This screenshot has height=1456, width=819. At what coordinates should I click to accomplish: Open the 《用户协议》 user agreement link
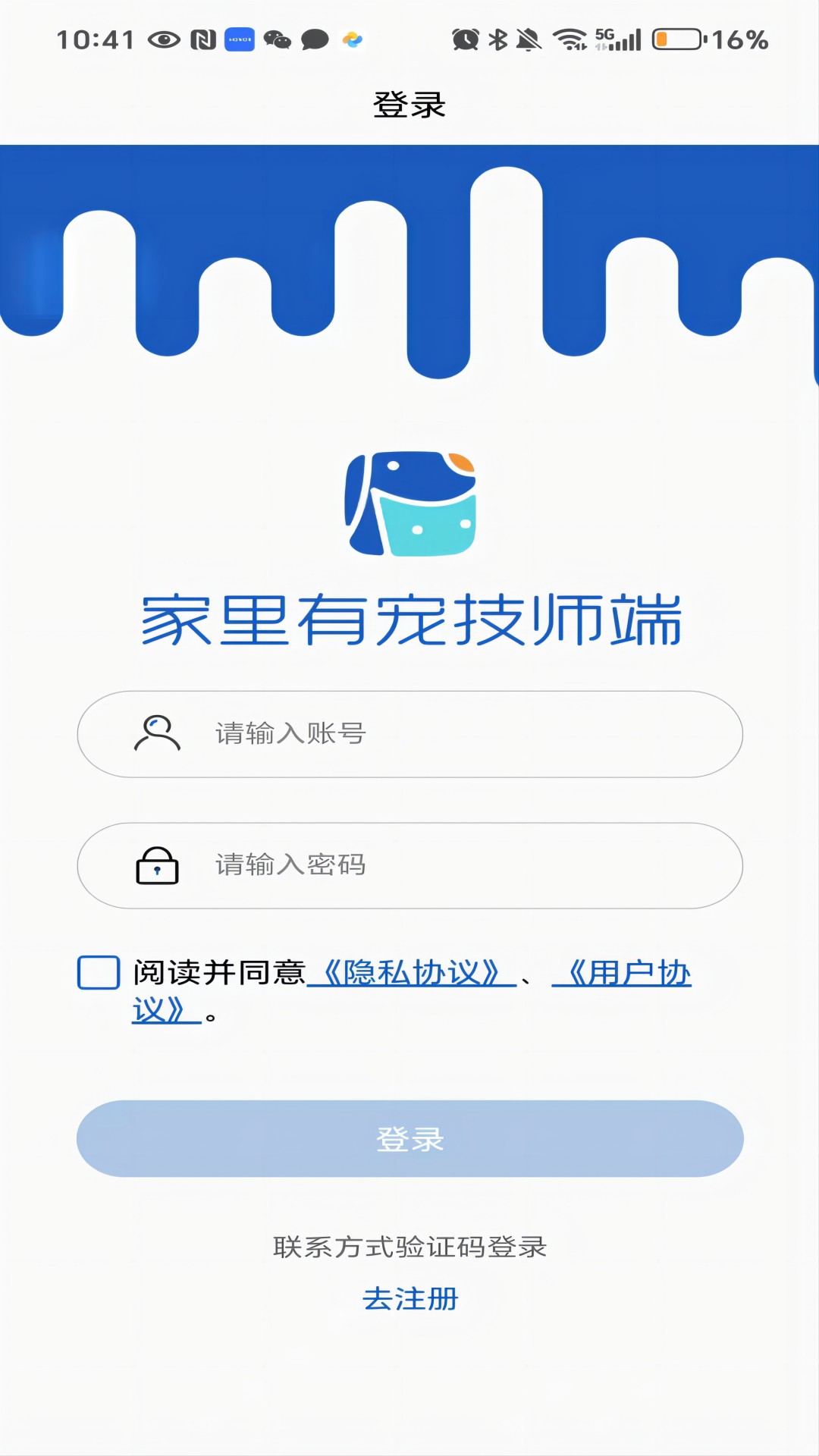[x=622, y=974]
